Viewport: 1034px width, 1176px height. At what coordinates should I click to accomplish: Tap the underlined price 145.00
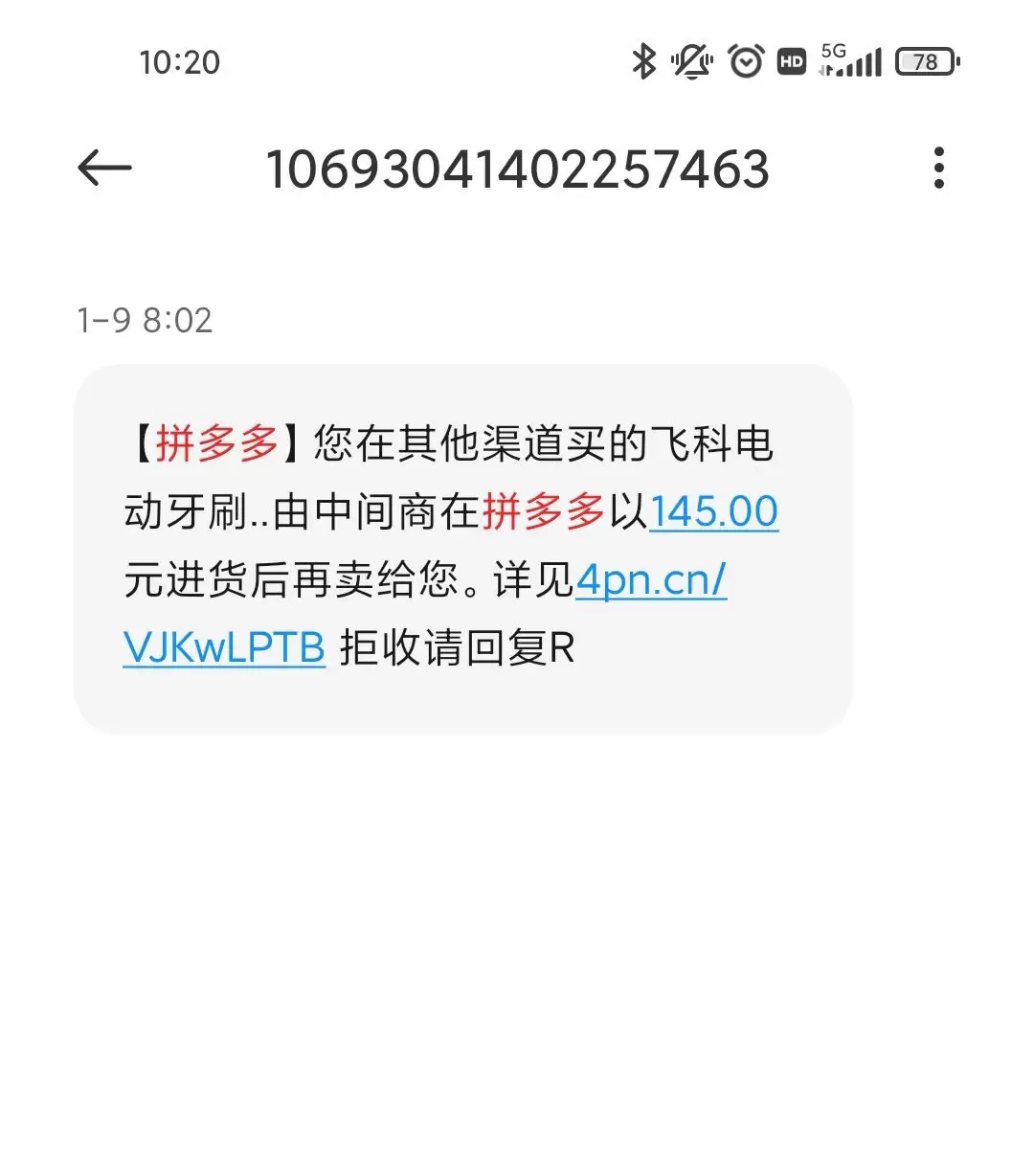pyautogui.click(x=713, y=511)
